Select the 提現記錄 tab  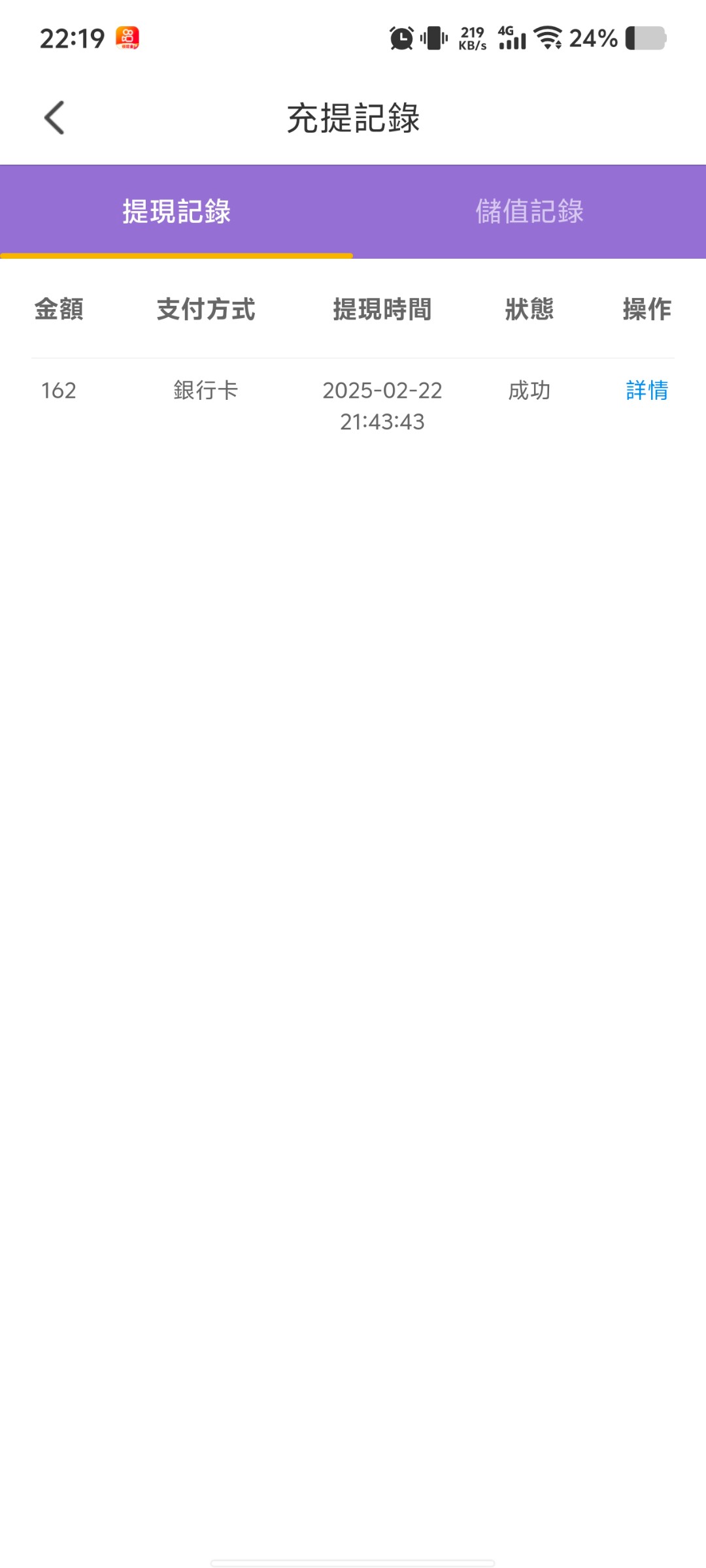[176, 212]
